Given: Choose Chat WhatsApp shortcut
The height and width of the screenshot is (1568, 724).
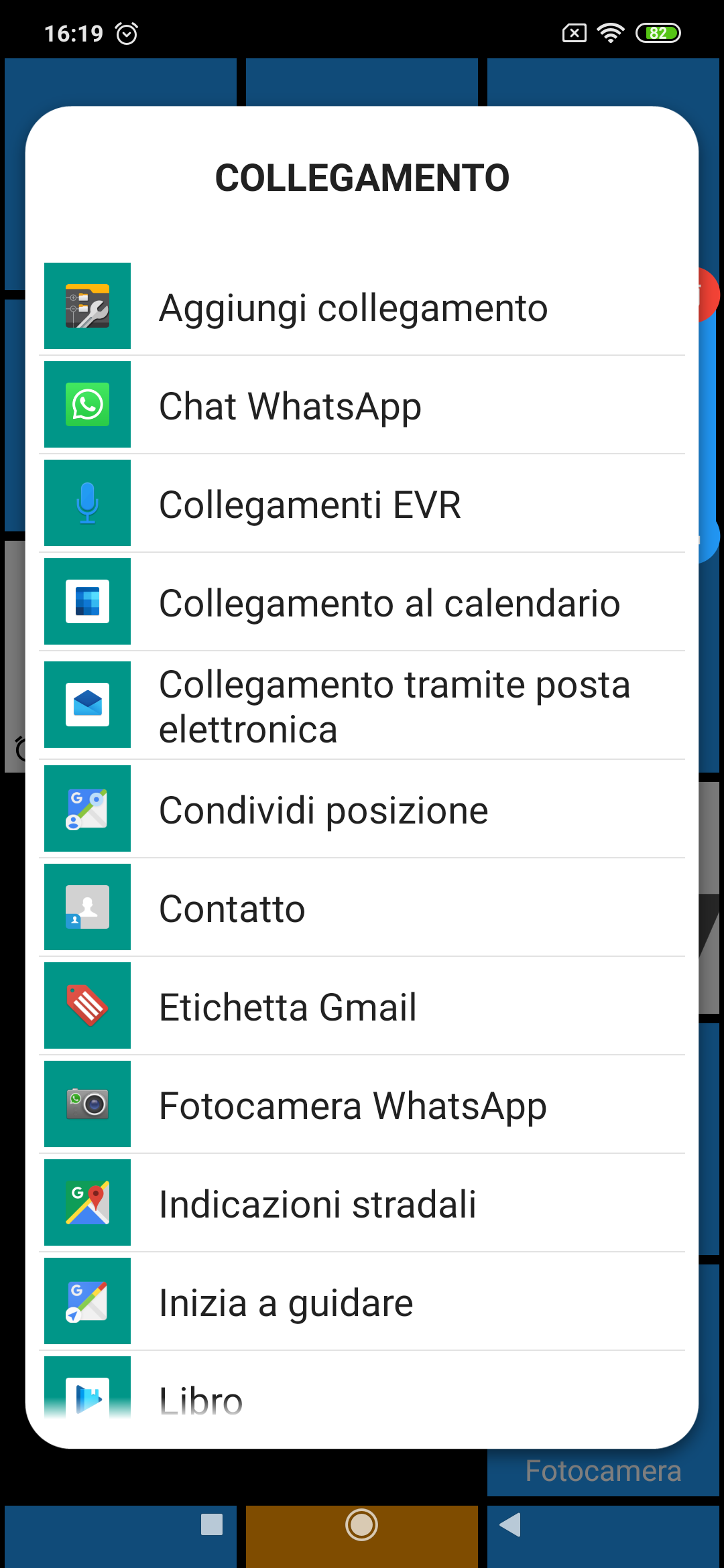Looking at the screenshot, I should (362, 405).
